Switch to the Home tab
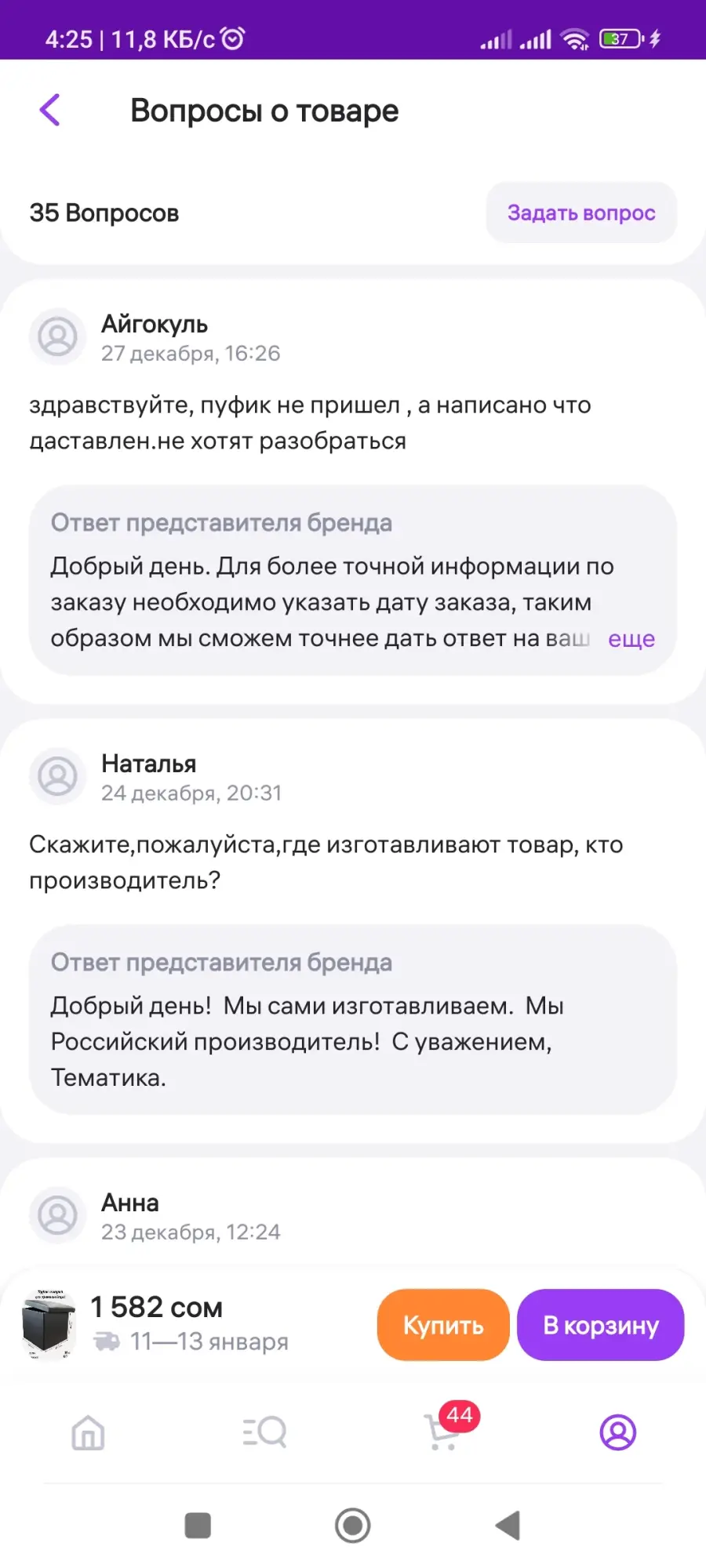 88,1432
